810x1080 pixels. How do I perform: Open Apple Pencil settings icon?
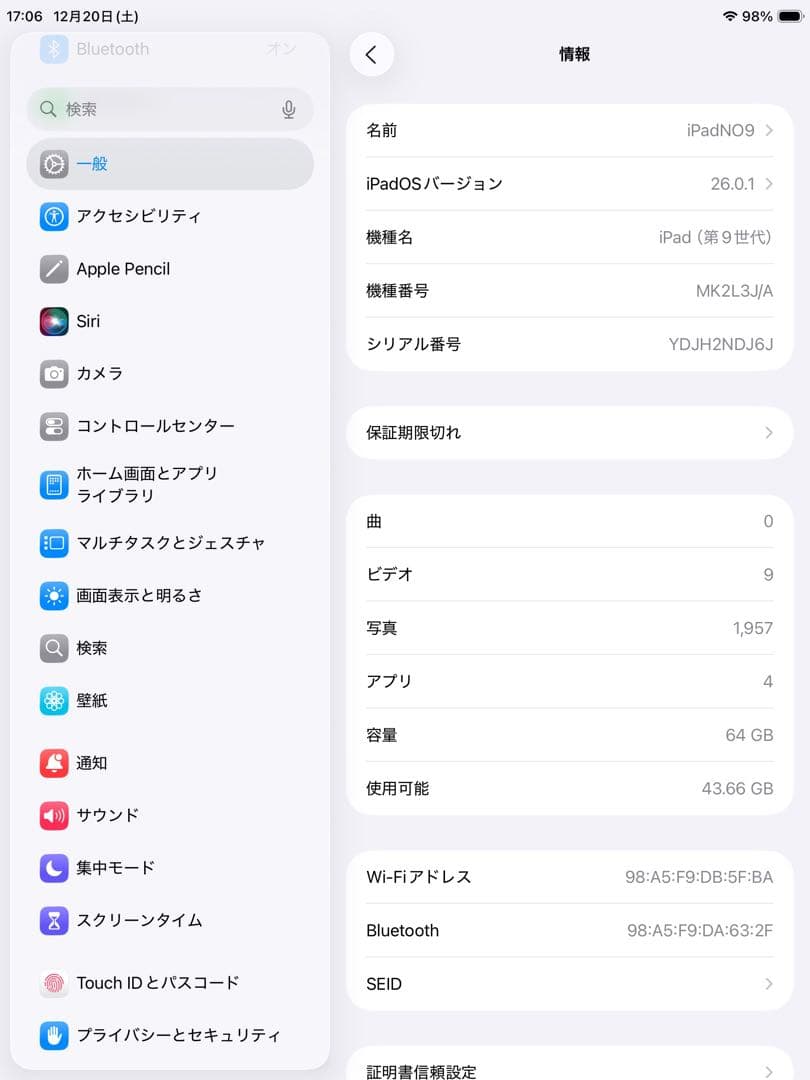(54, 269)
